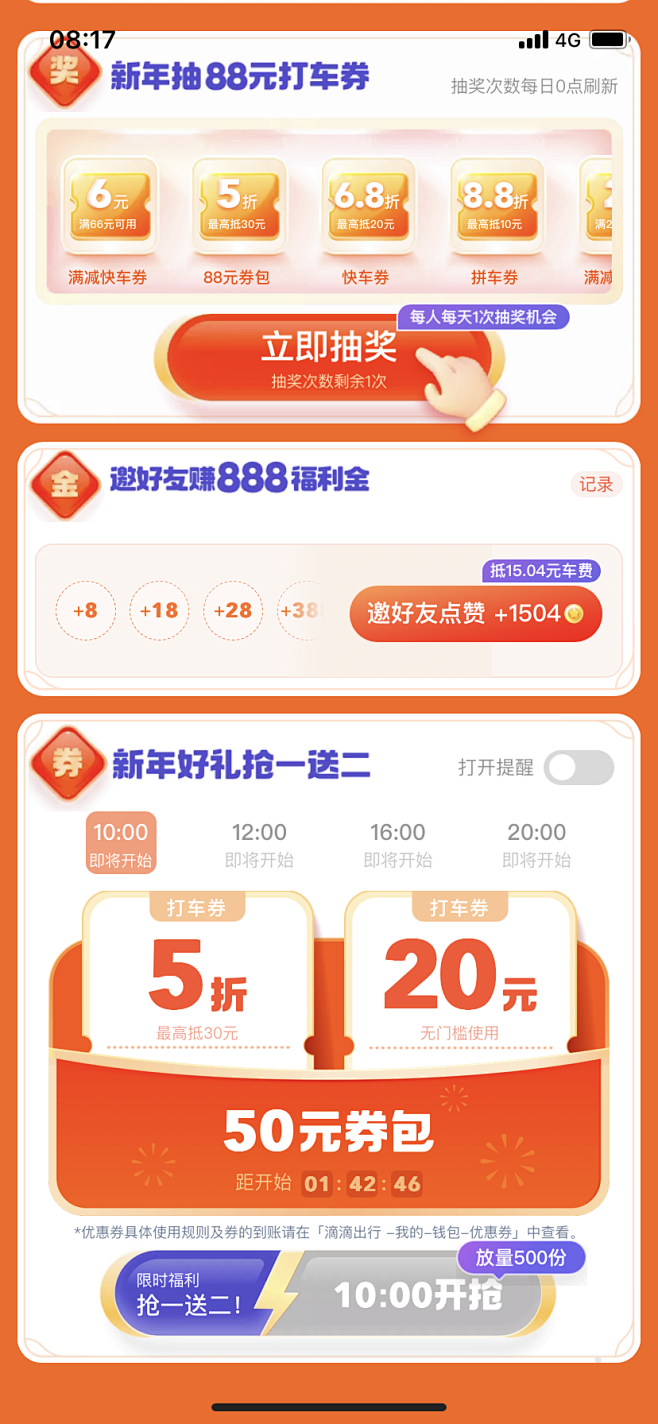The width and height of the screenshot is (658, 1424).
Task: Tap 邀好友点赞 invite button
Action: point(475,613)
